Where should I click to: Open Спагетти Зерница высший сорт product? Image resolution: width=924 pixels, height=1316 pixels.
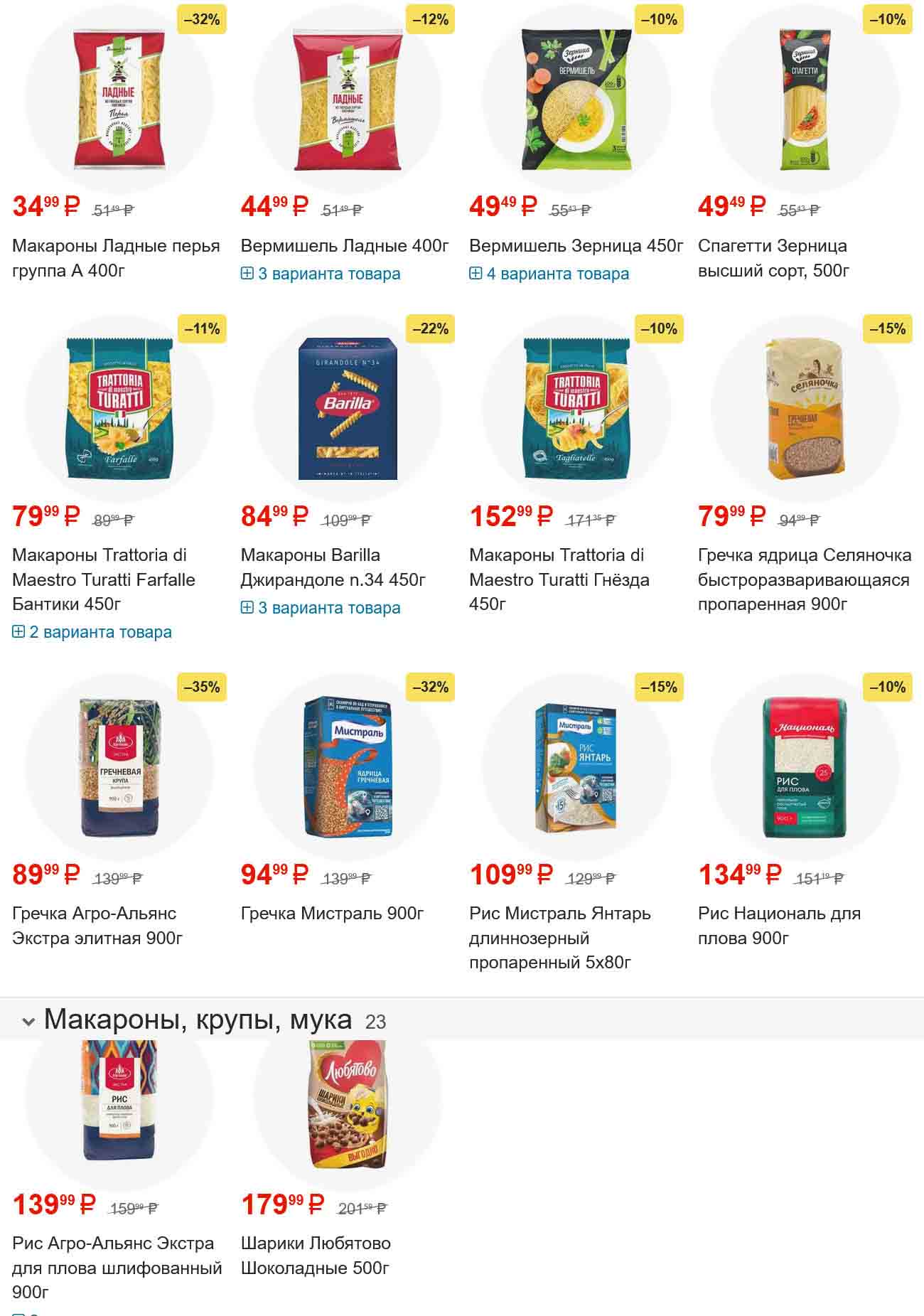click(x=773, y=257)
